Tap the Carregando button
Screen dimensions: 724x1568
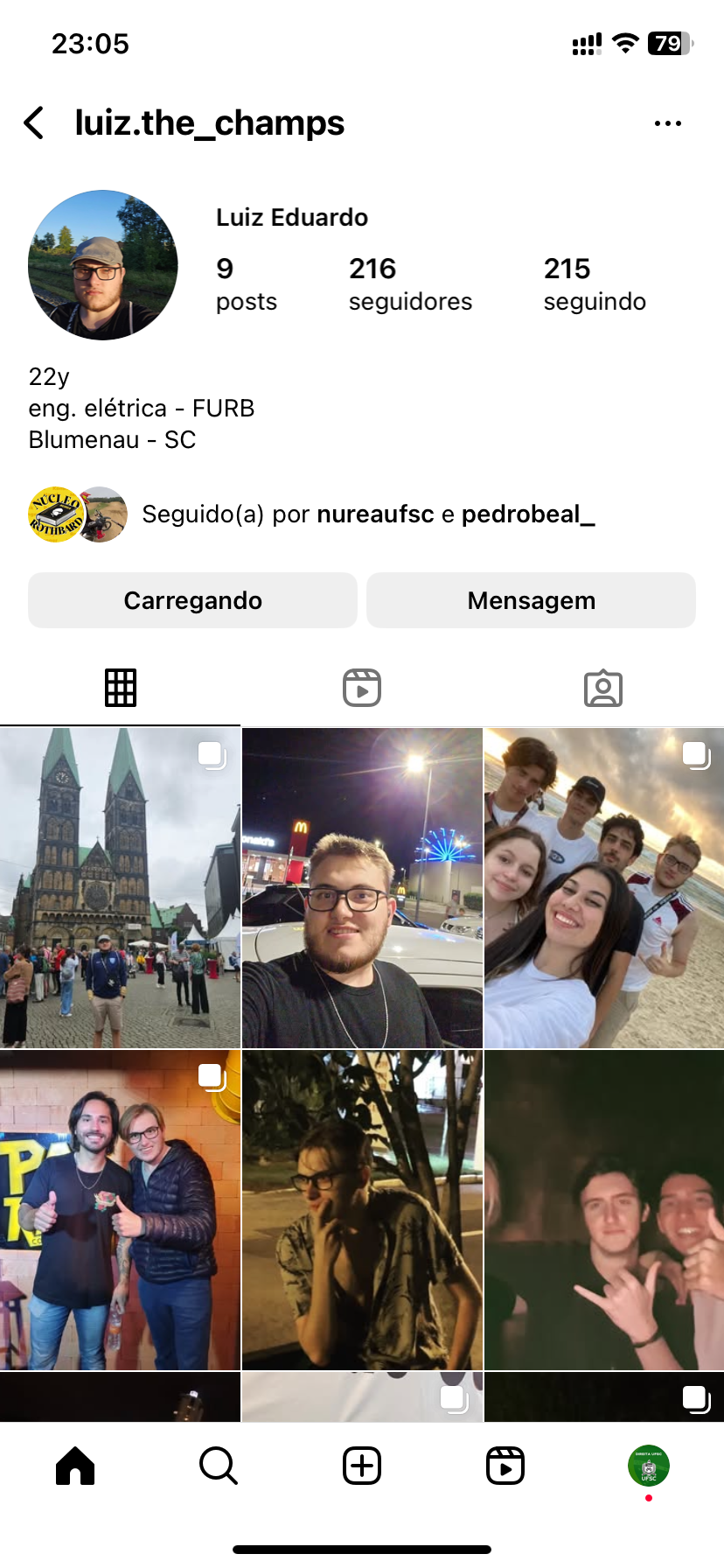click(x=192, y=600)
